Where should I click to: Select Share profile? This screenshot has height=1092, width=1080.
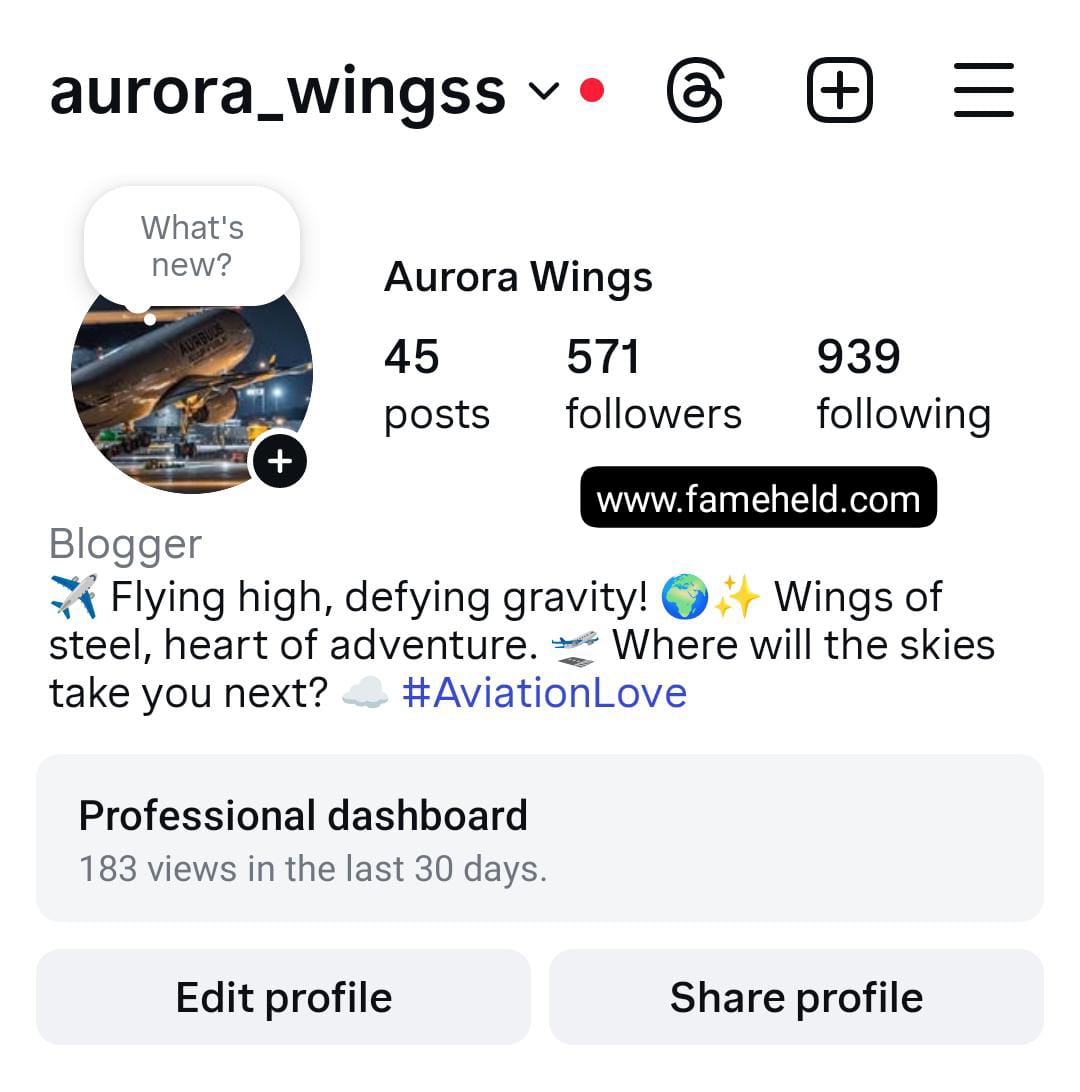tap(796, 997)
